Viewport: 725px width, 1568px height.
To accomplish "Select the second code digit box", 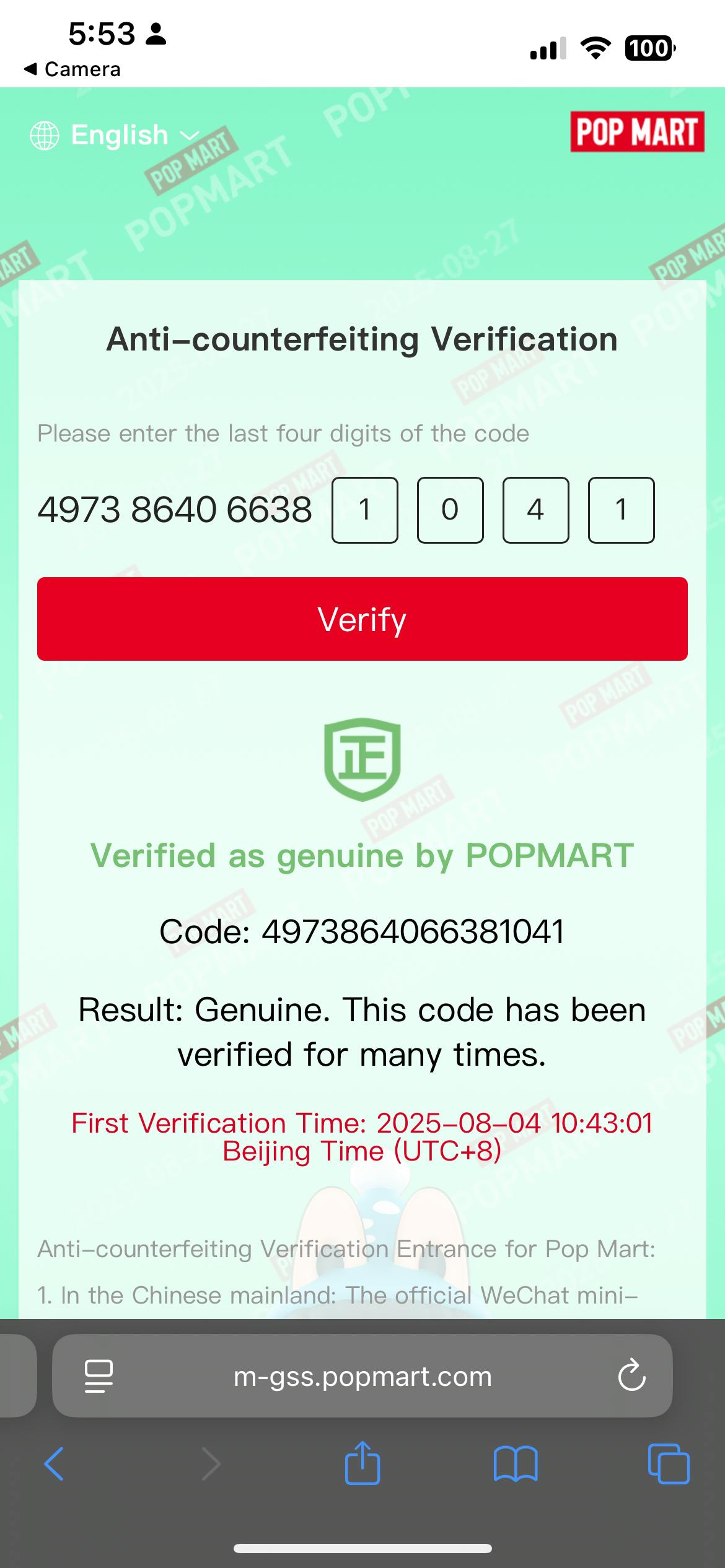I will [x=450, y=510].
